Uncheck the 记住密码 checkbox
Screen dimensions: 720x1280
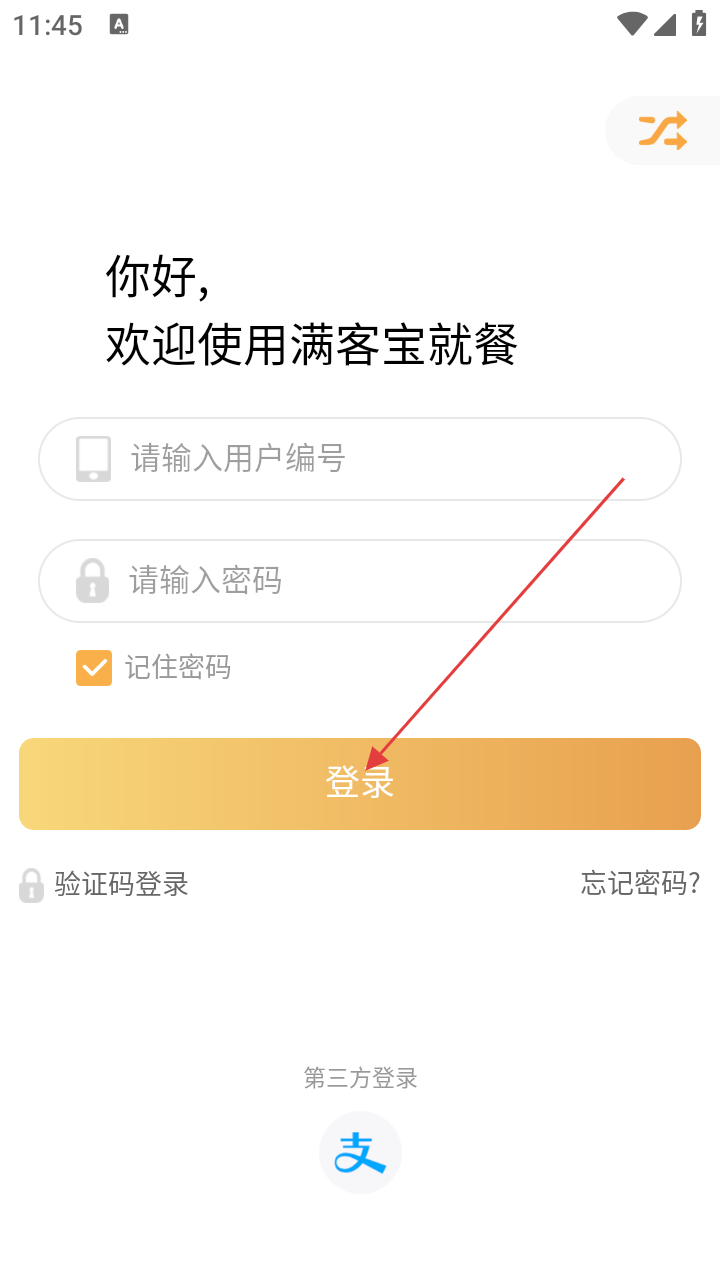pyautogui.click(x=94, y=668)
